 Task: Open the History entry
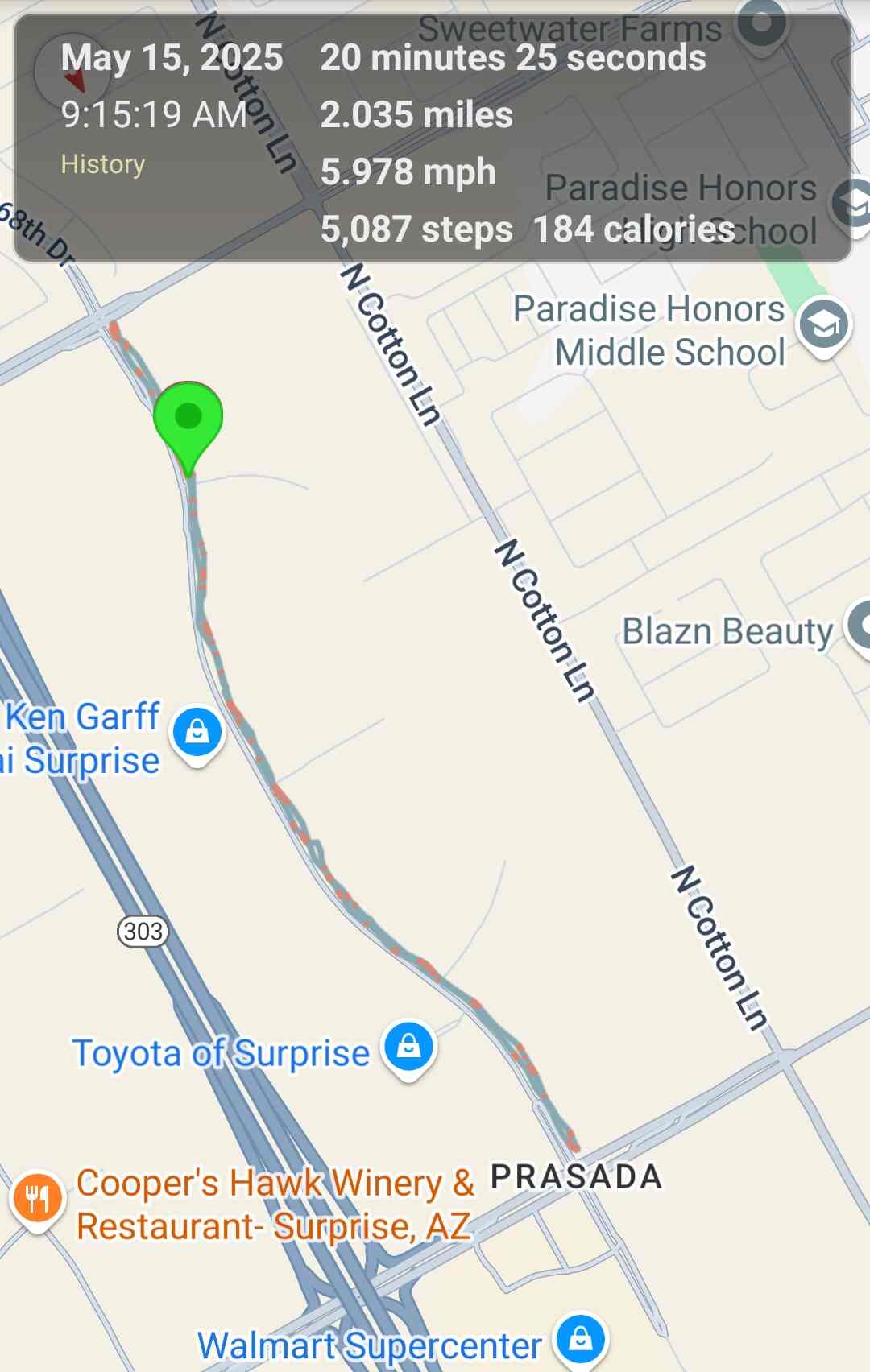point(103,164)
